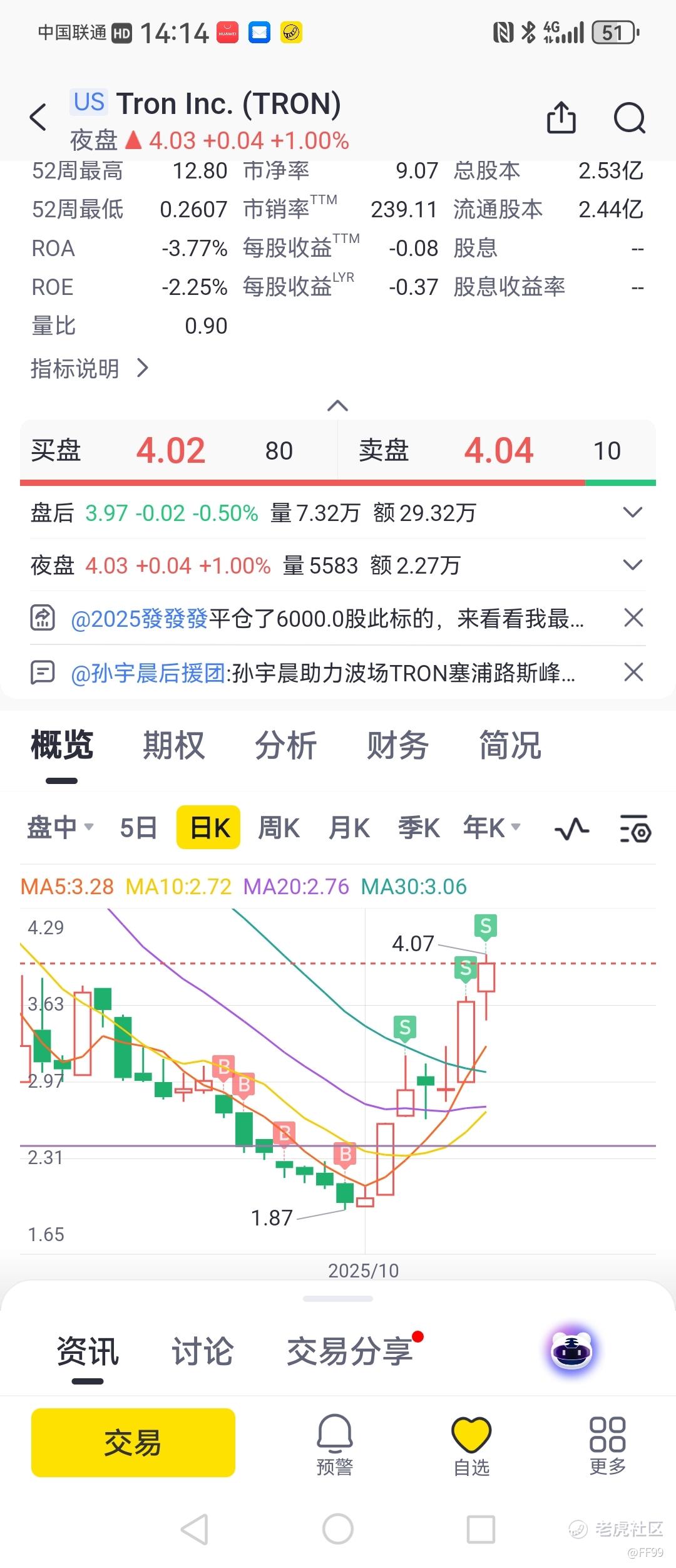Open 指标说明 indicator explanation

tap(90, 368)
